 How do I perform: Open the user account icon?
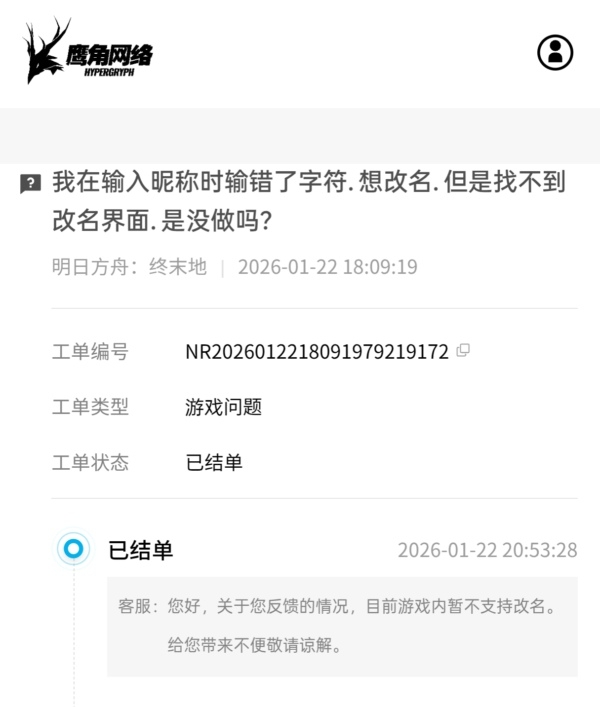555,52
